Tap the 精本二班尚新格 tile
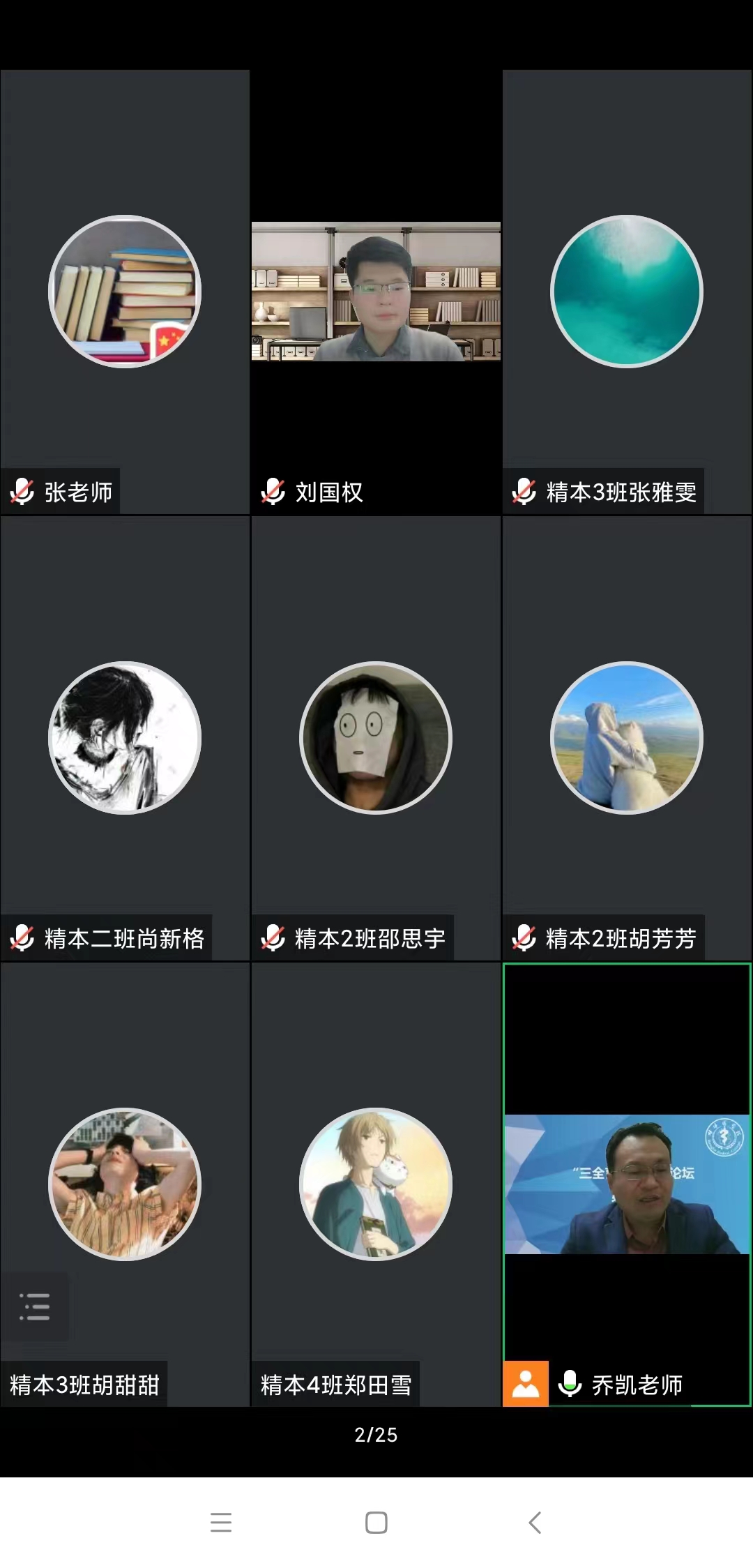753x1568 pixels. click(125, 738)
